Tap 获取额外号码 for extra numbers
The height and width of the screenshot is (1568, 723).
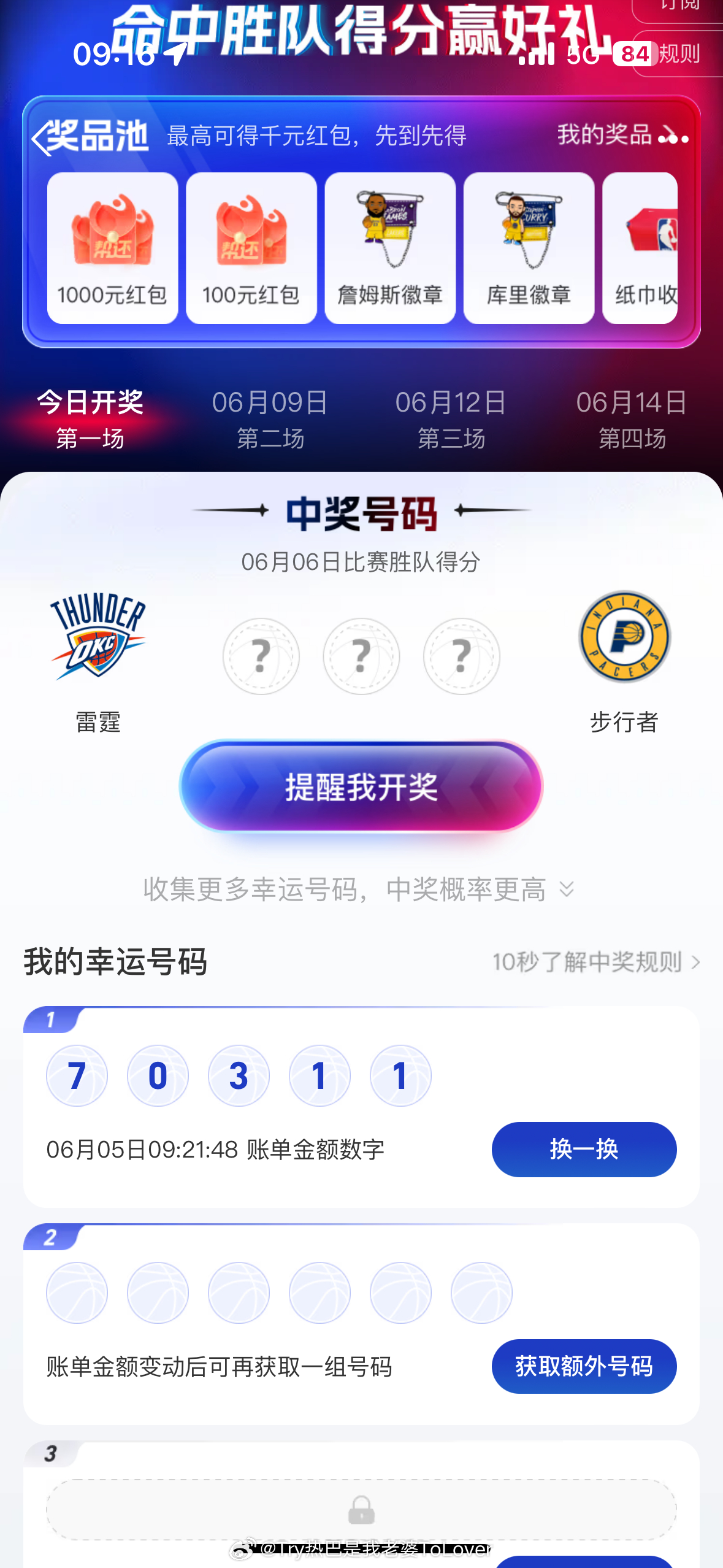point(584,1366)
